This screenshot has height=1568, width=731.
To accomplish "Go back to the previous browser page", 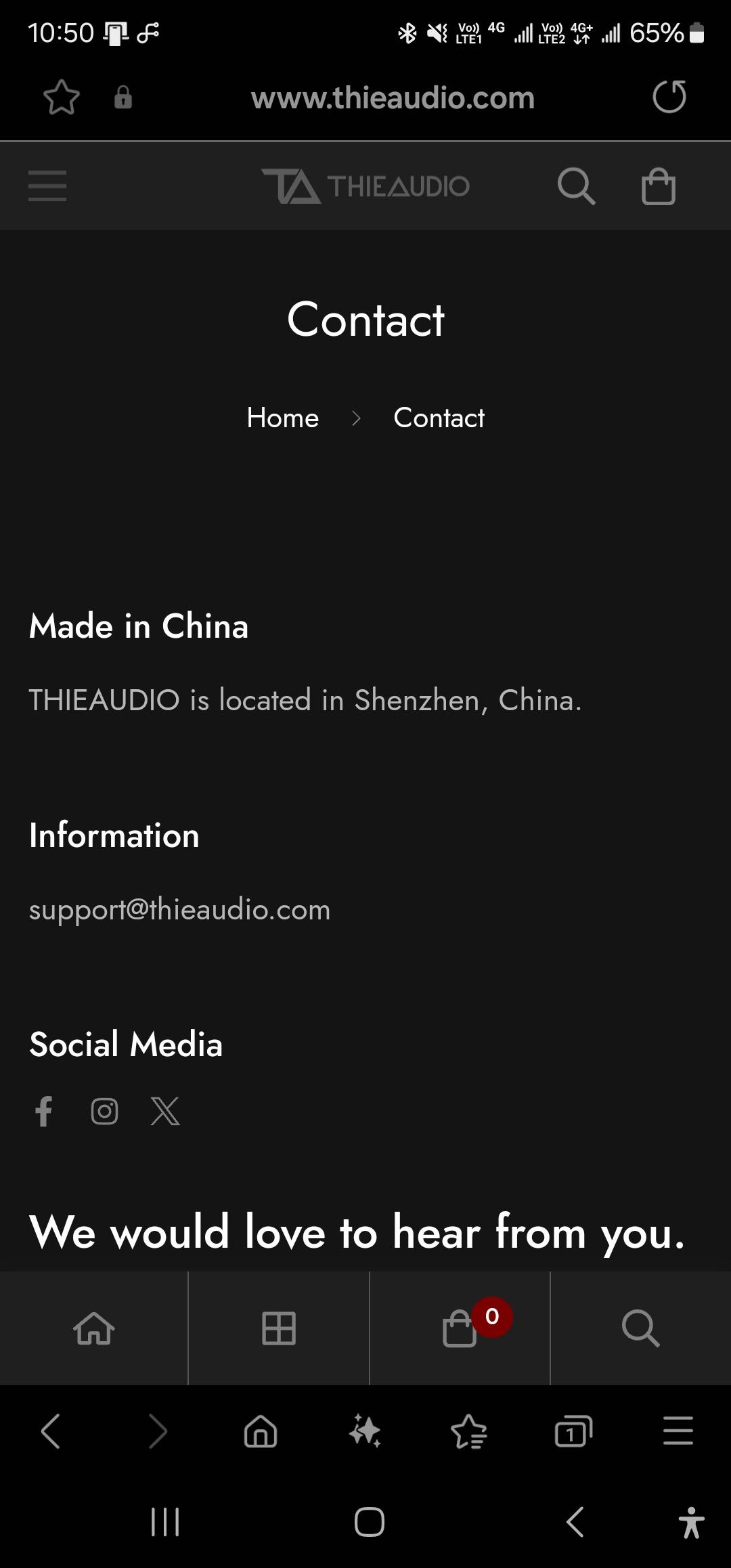I will [51, 1432].
